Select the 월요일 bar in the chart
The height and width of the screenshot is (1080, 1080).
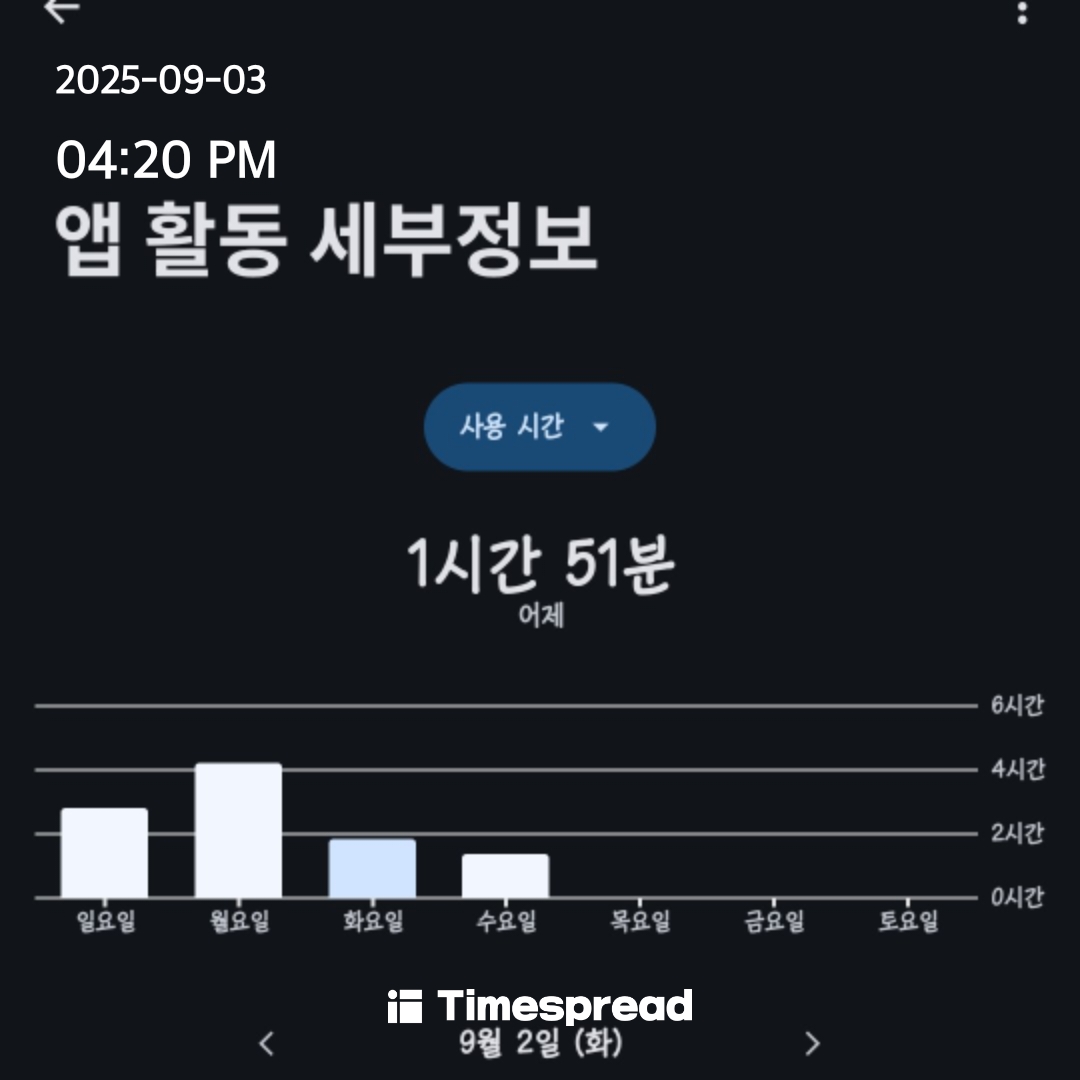238,830
